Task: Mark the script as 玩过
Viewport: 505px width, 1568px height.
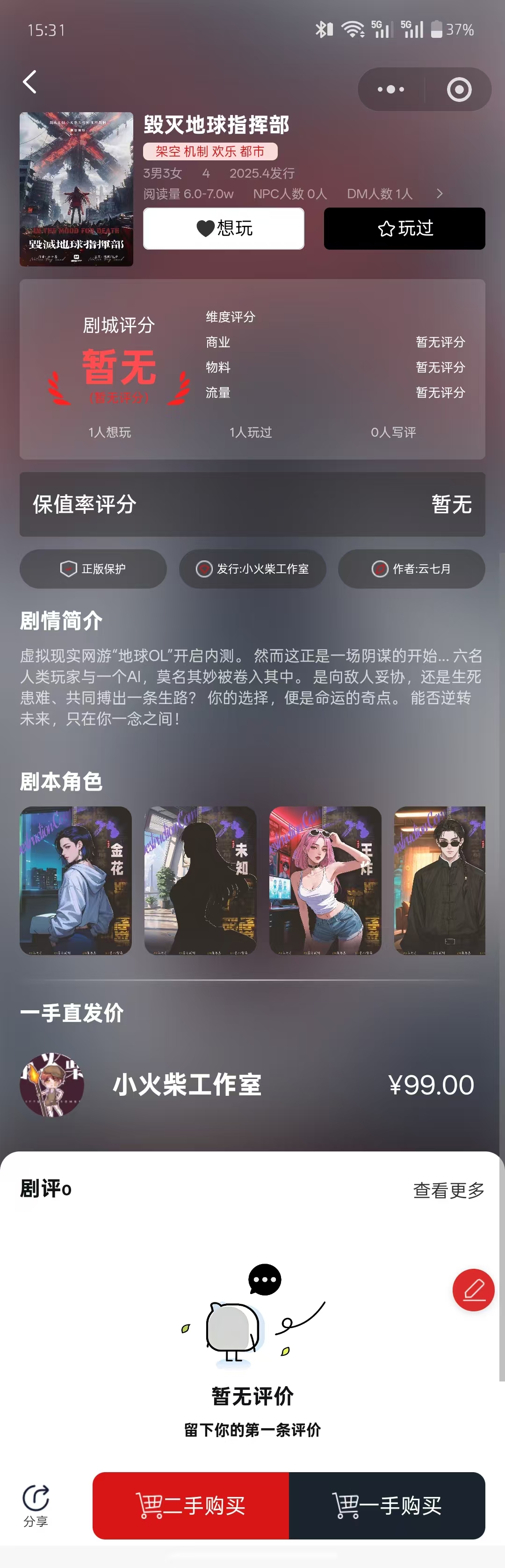Action: 404,228
